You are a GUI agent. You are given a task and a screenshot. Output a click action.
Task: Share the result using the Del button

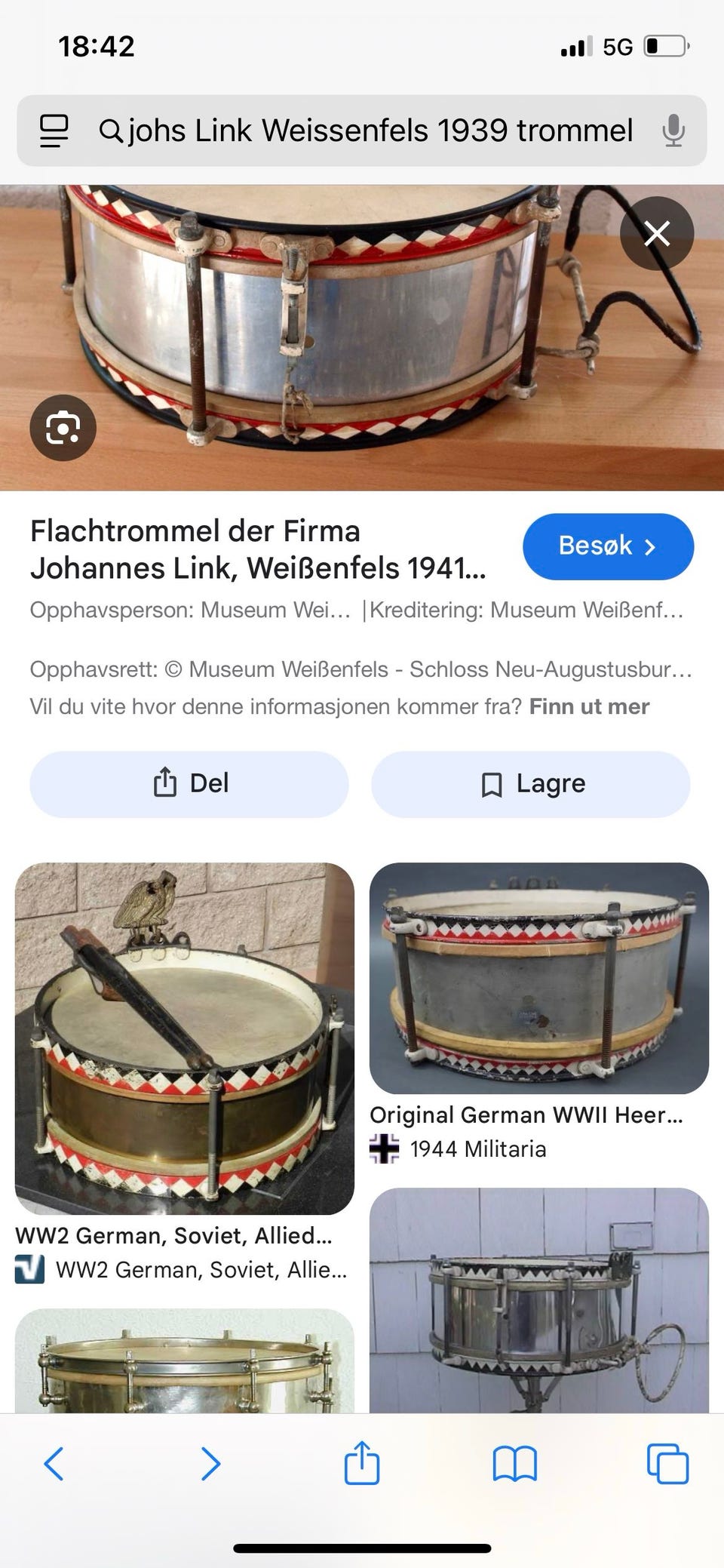pos(189,784)
